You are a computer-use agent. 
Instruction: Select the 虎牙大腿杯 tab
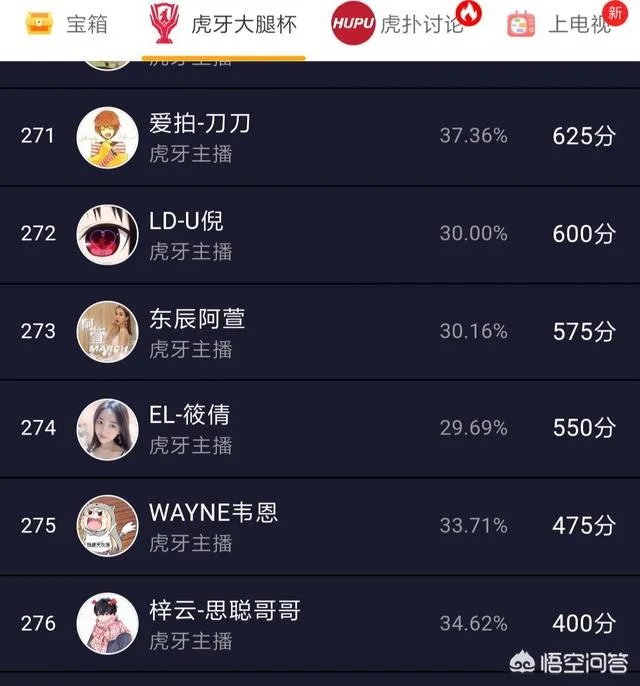pos(224,24)
